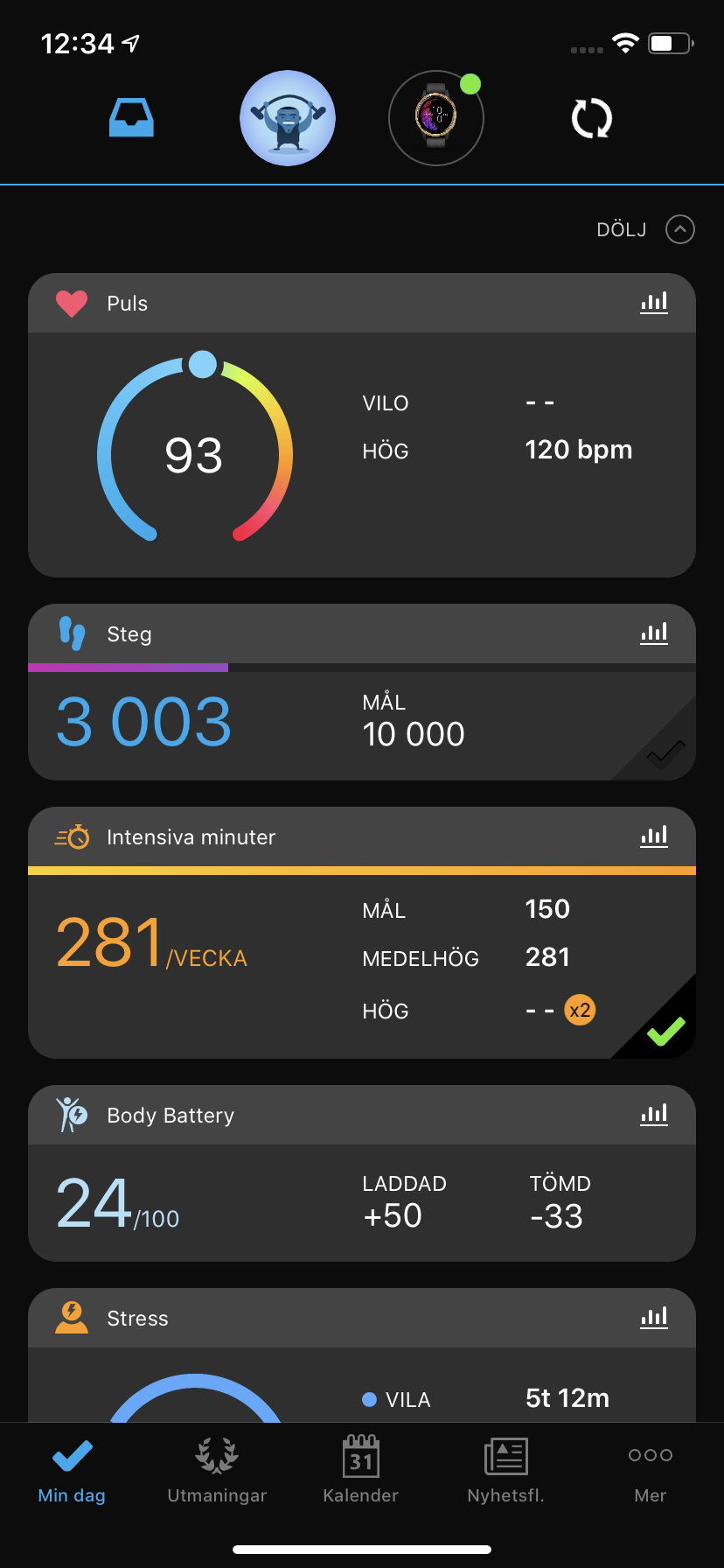Image resolution: width=724 pixels, height=1568 pixels.
Task: Open the Intensiva minuter card
Action: tap(362, 962)
